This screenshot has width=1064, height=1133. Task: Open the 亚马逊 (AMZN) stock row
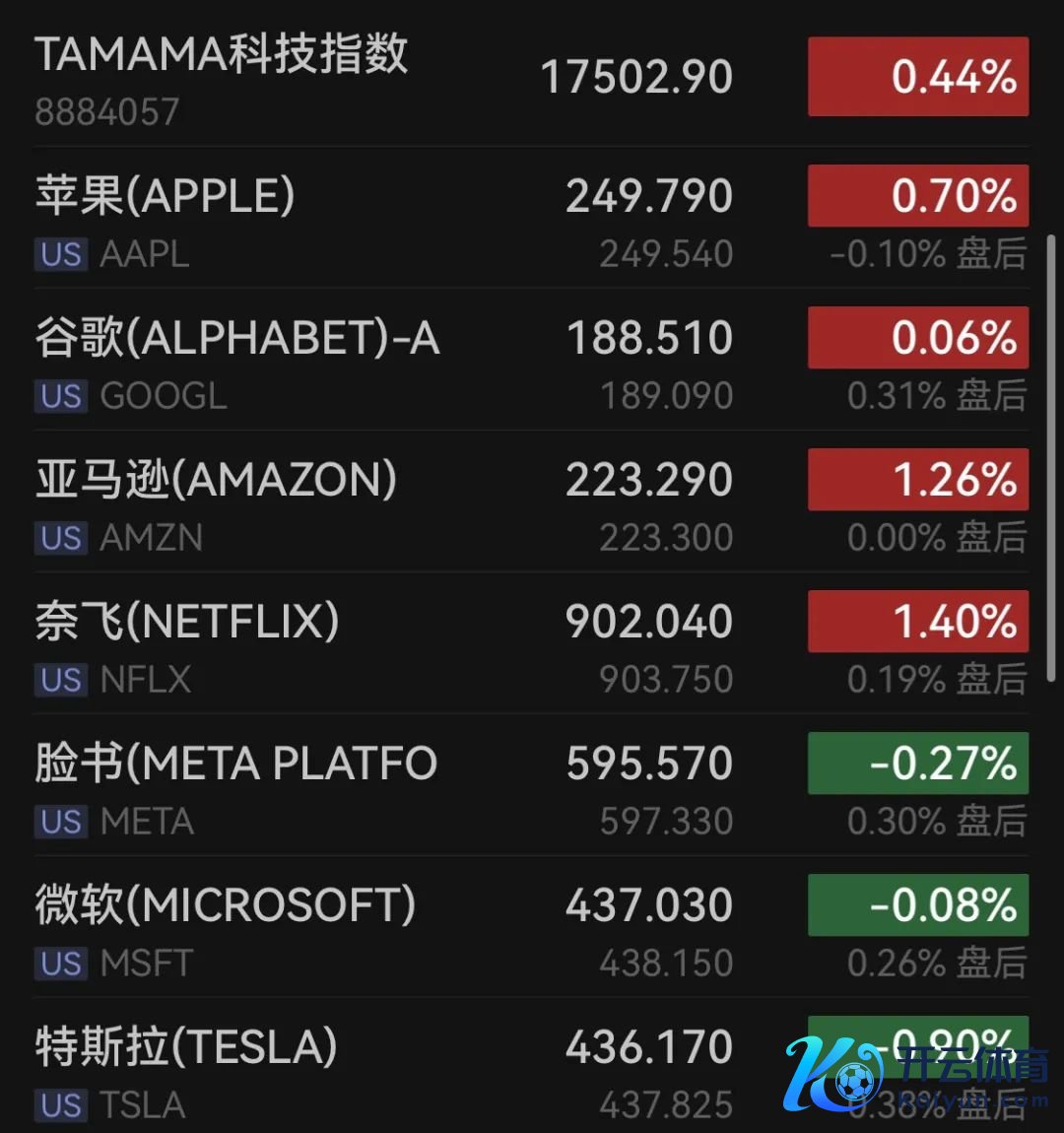(394, 502)
